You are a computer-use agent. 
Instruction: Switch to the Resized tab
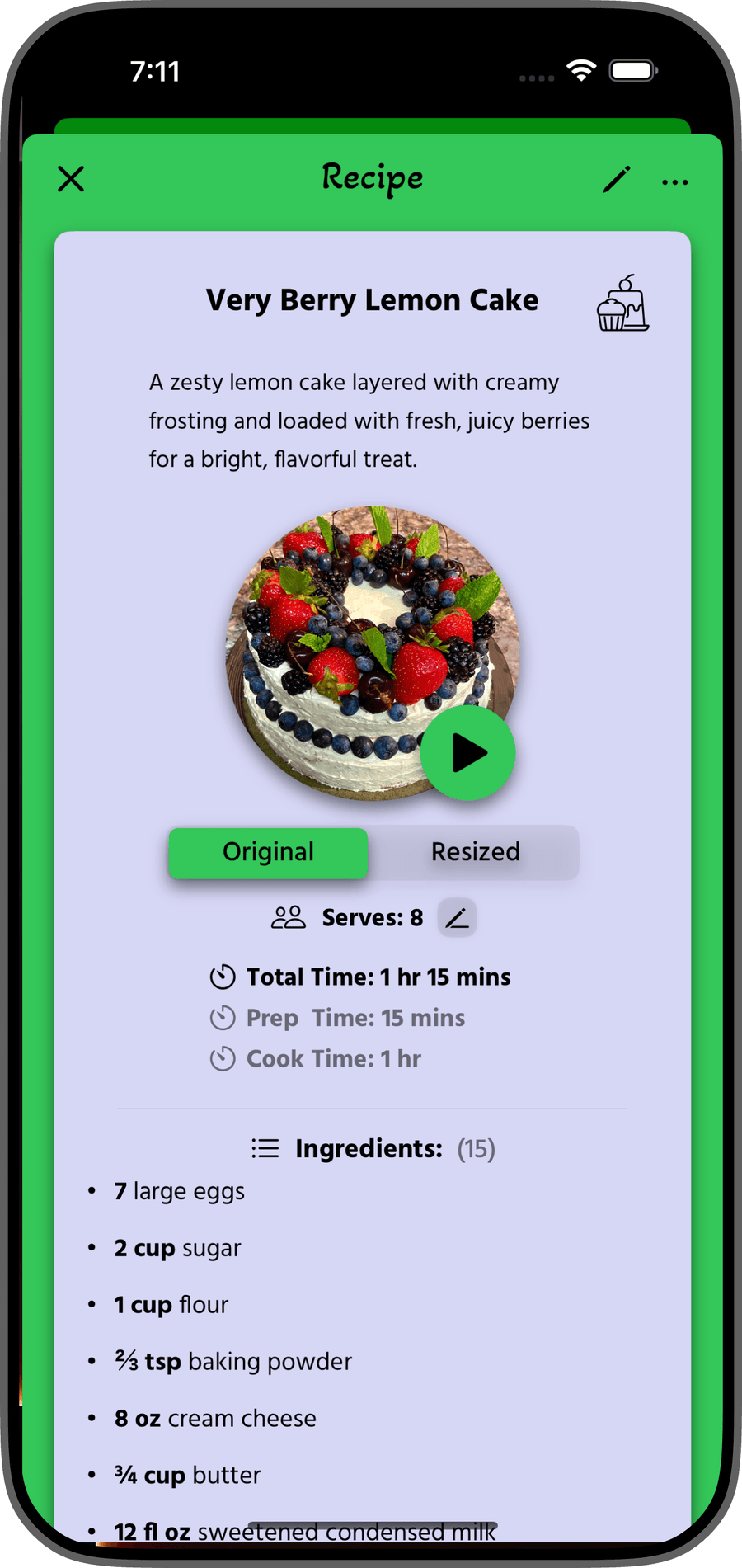click(x=475, y=852)
